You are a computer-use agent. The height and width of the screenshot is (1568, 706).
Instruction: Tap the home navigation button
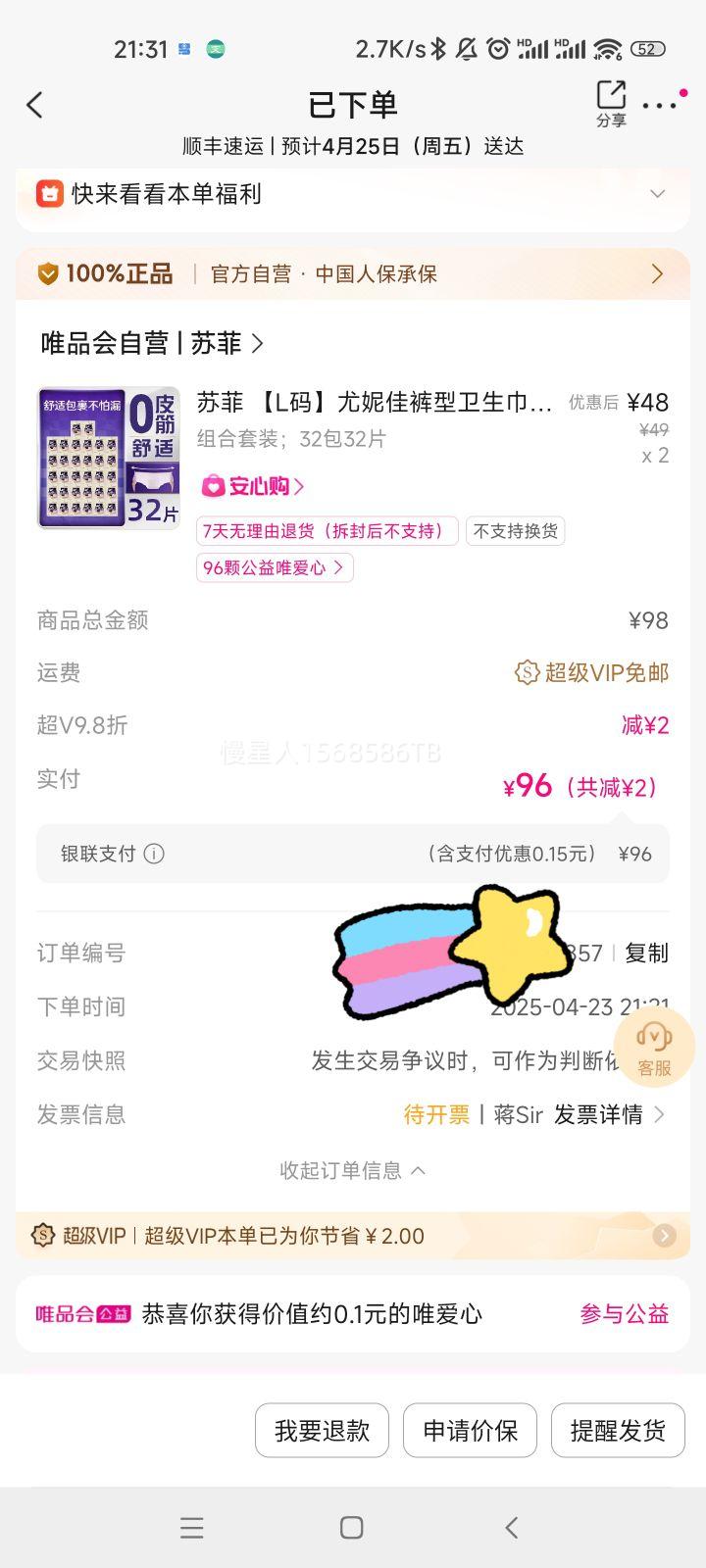point(351,1527)
